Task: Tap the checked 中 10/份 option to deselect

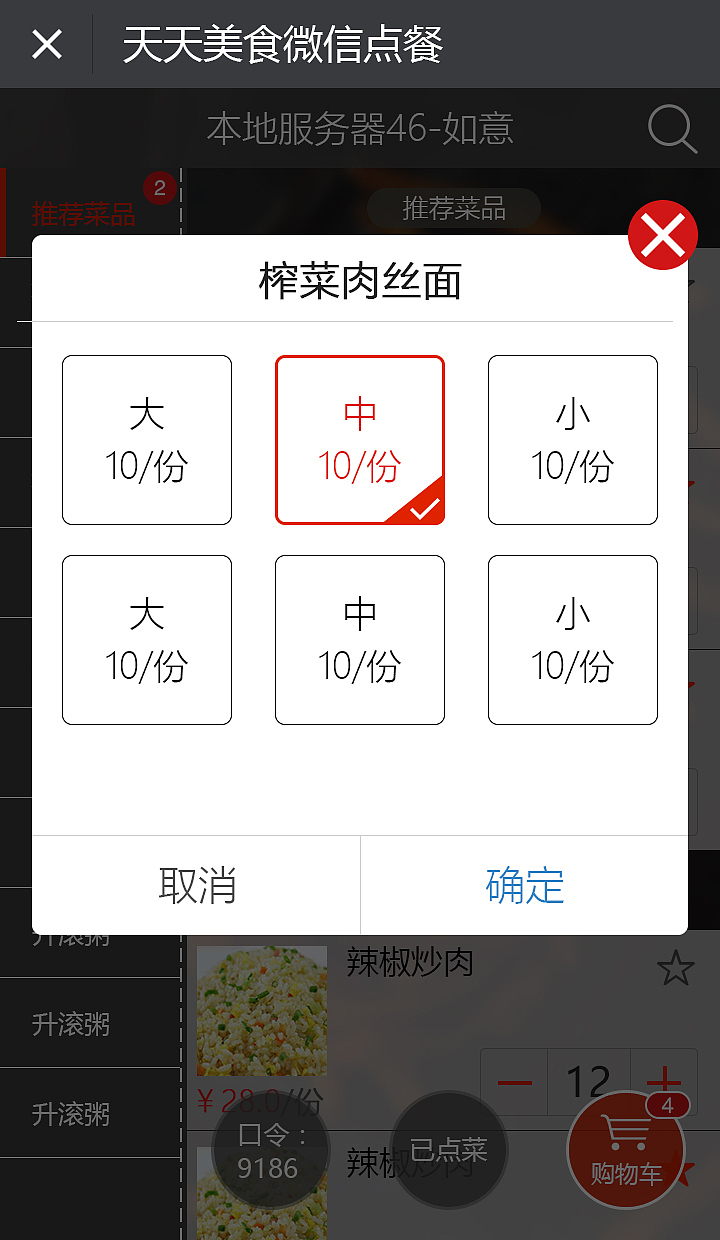Action: coord(360,439)
